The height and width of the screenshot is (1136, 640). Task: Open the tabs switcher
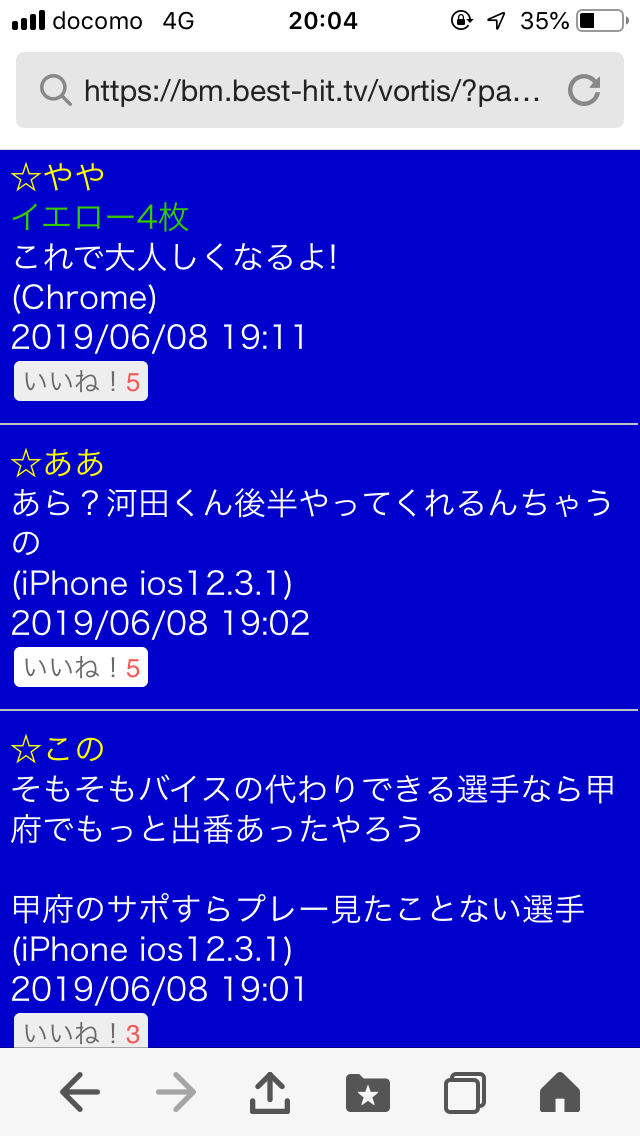click(464, 1092)
